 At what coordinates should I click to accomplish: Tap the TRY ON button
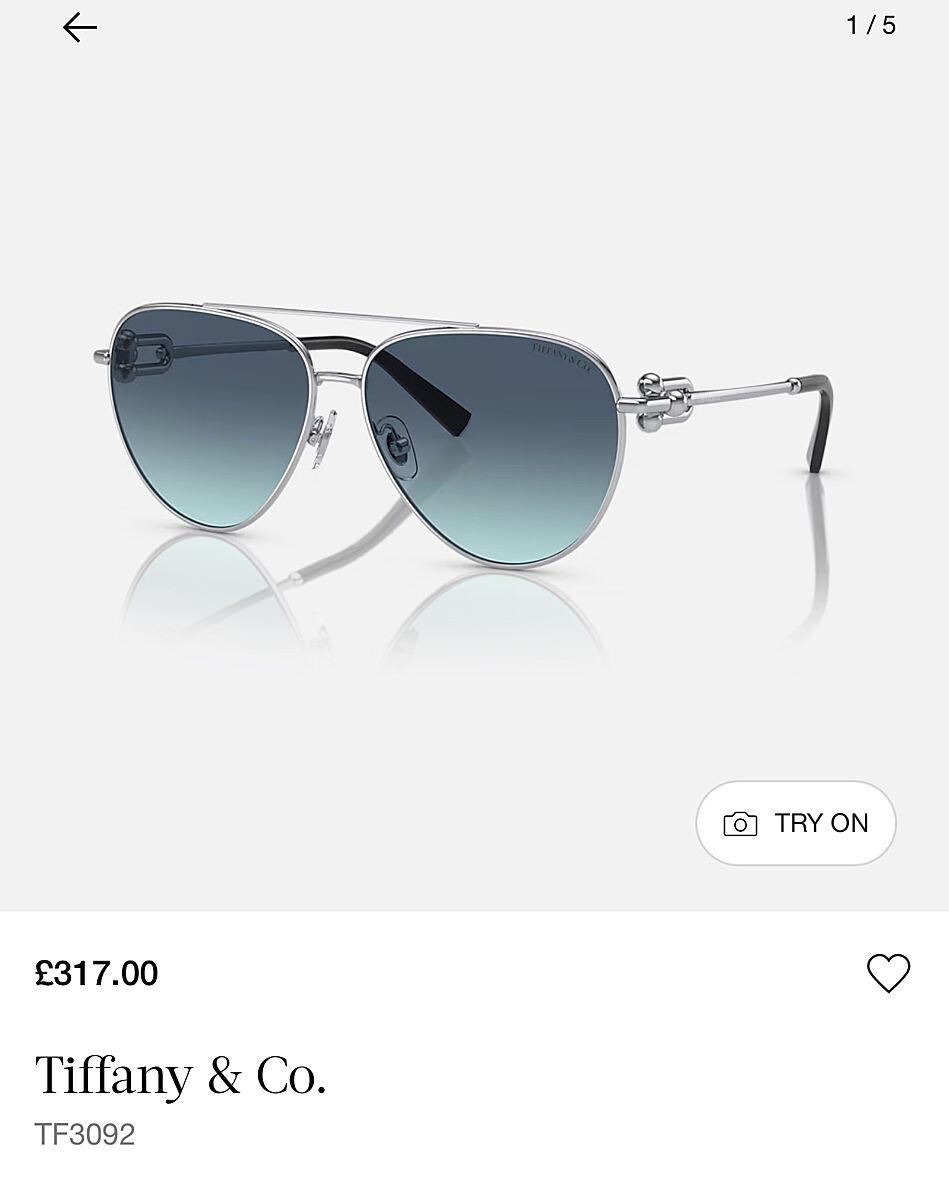[796, 823]
